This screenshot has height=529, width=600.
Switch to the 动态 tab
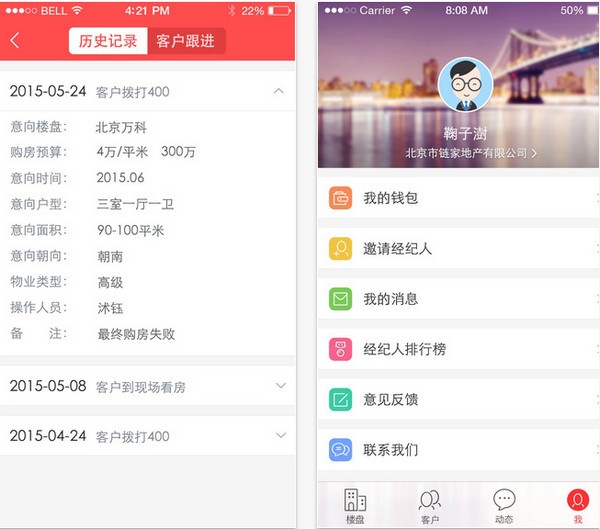pos(504,505)
